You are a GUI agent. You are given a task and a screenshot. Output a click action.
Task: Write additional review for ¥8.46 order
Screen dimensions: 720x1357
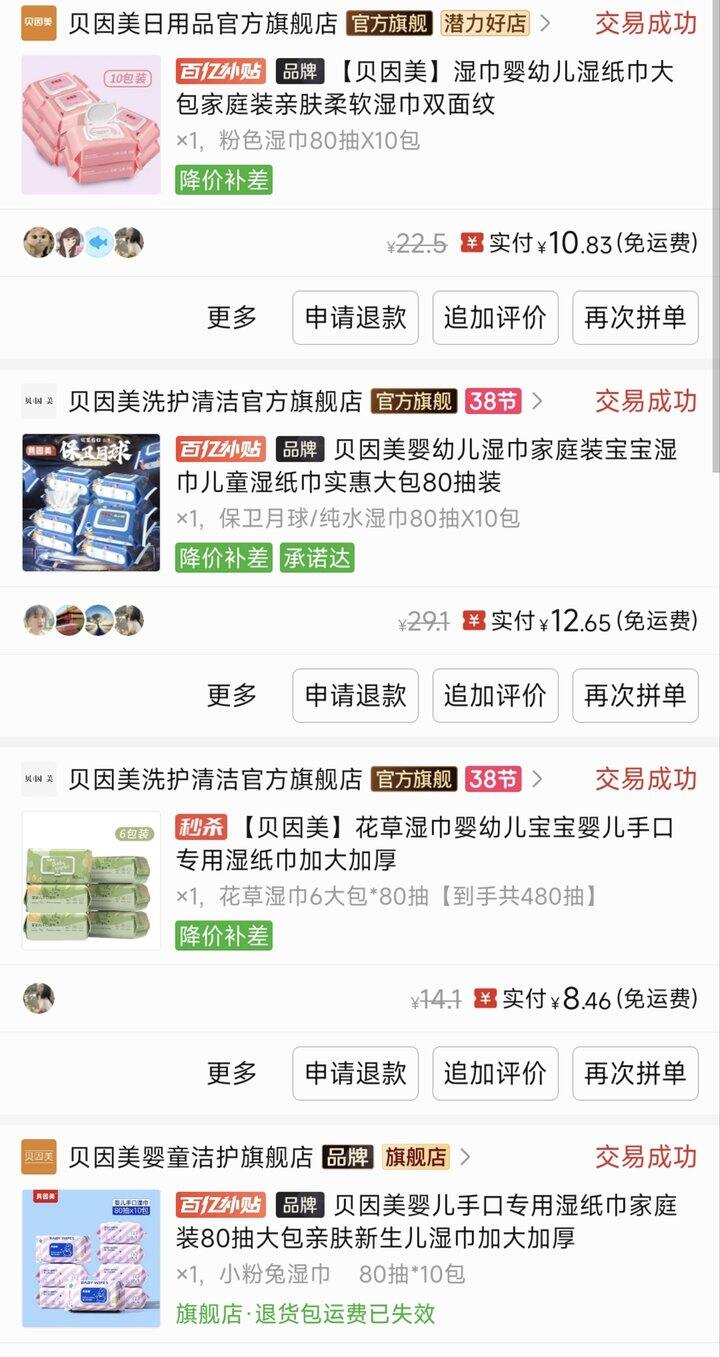coord(495,1074)
